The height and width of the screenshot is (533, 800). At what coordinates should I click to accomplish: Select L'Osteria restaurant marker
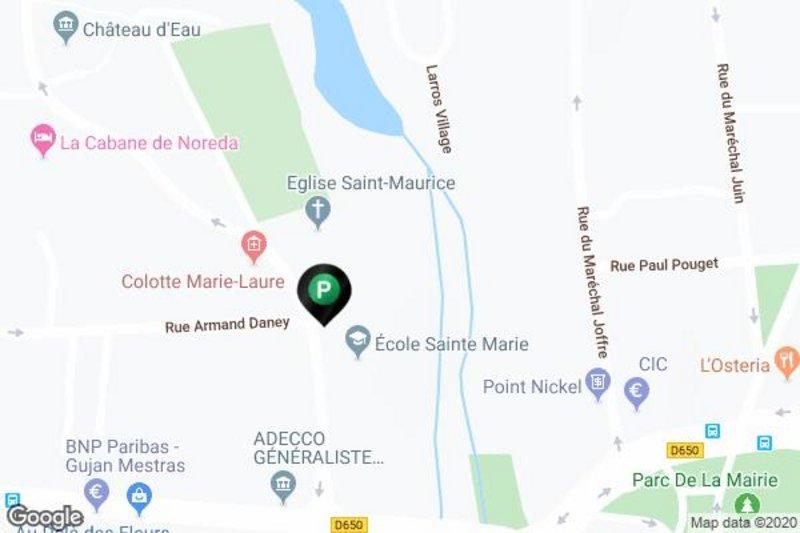click(787, 358)
